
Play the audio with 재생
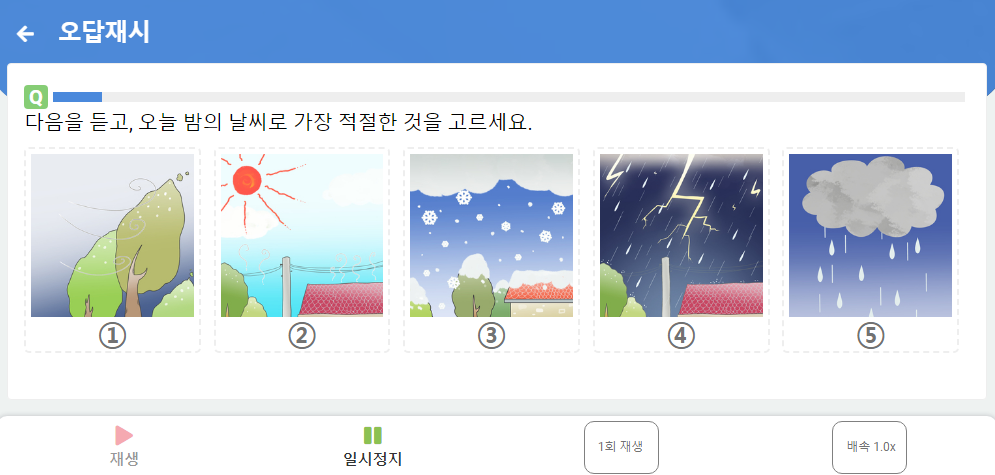tap(124, 446)
